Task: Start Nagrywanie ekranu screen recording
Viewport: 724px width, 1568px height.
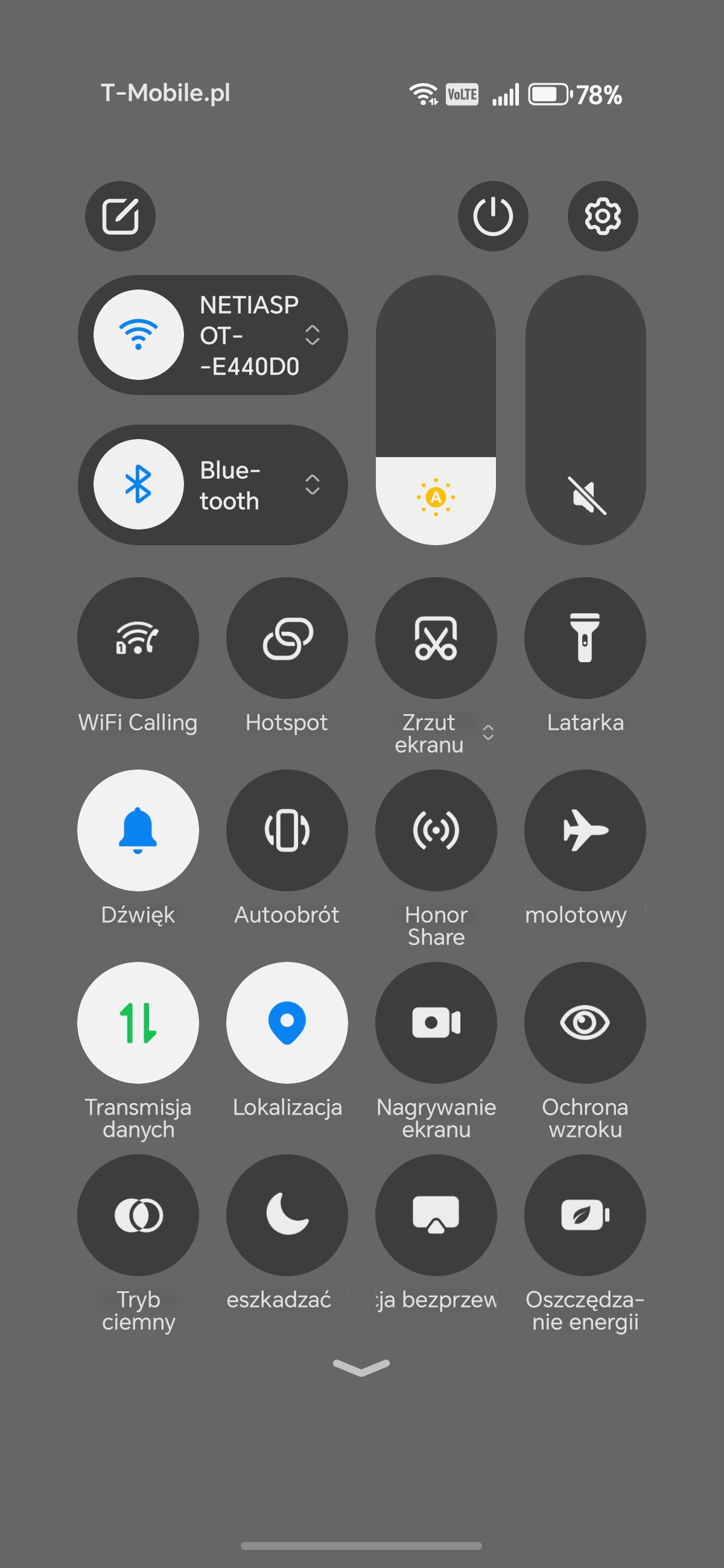Action: pyautogui.click(x=436, y=1023)
